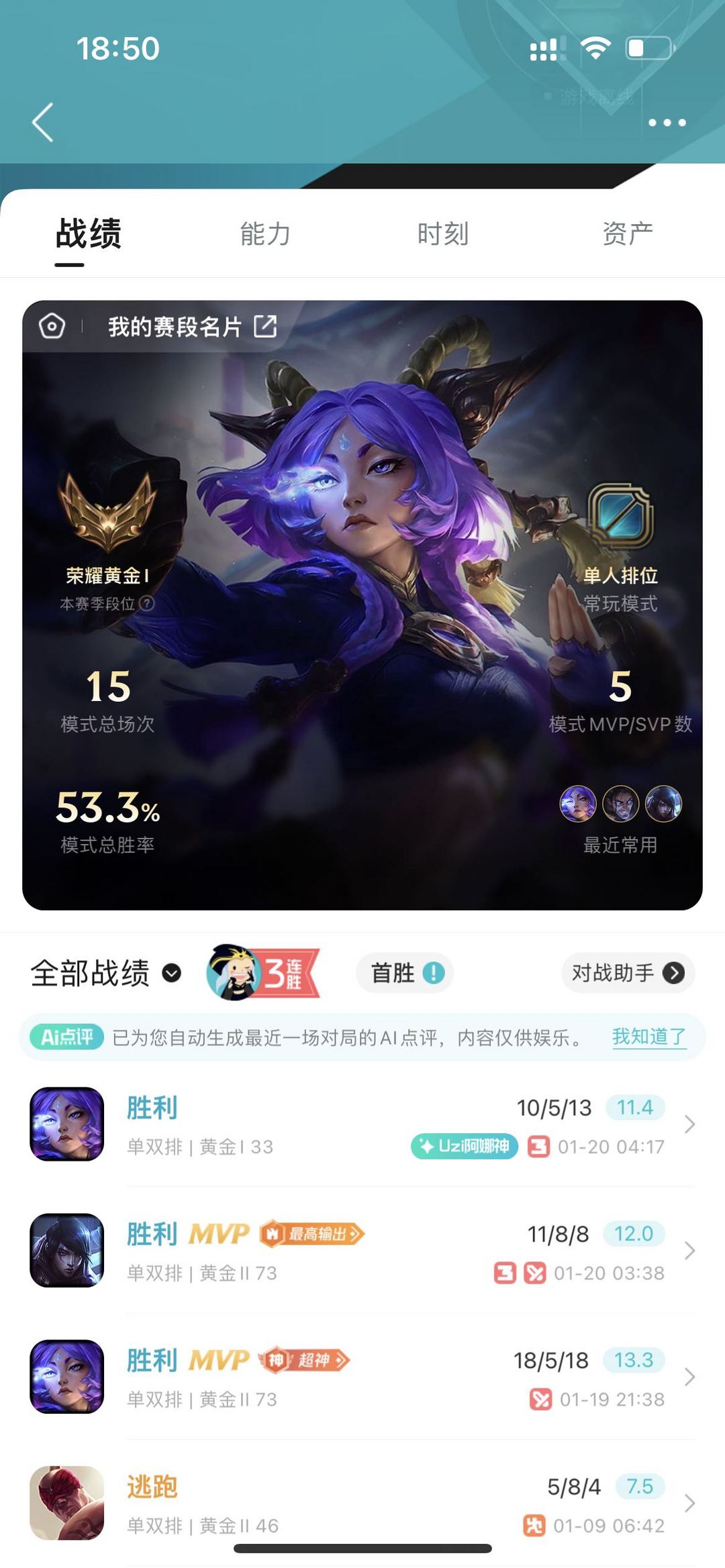Expand the 全部战绩 filter dropdown

[172, 973]
